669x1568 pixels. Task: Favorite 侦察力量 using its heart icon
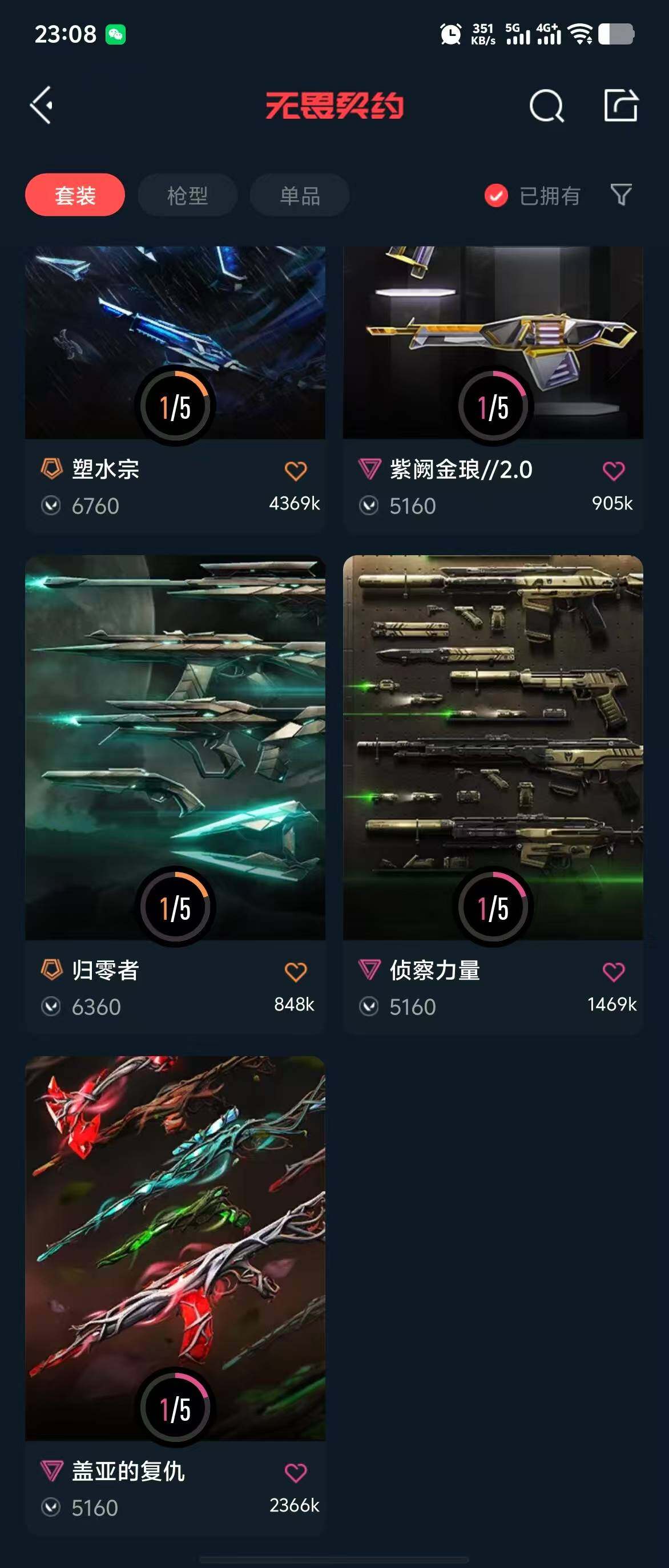(x=613, y=972)
